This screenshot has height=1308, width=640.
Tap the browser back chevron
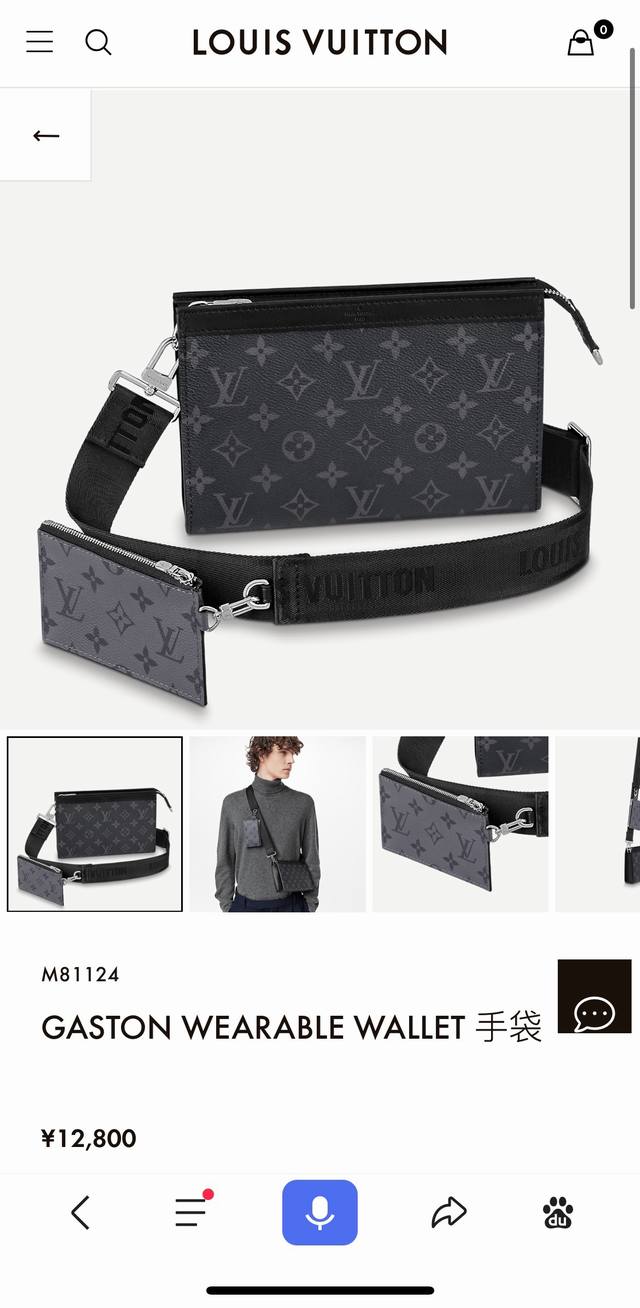click(81, 1213)
